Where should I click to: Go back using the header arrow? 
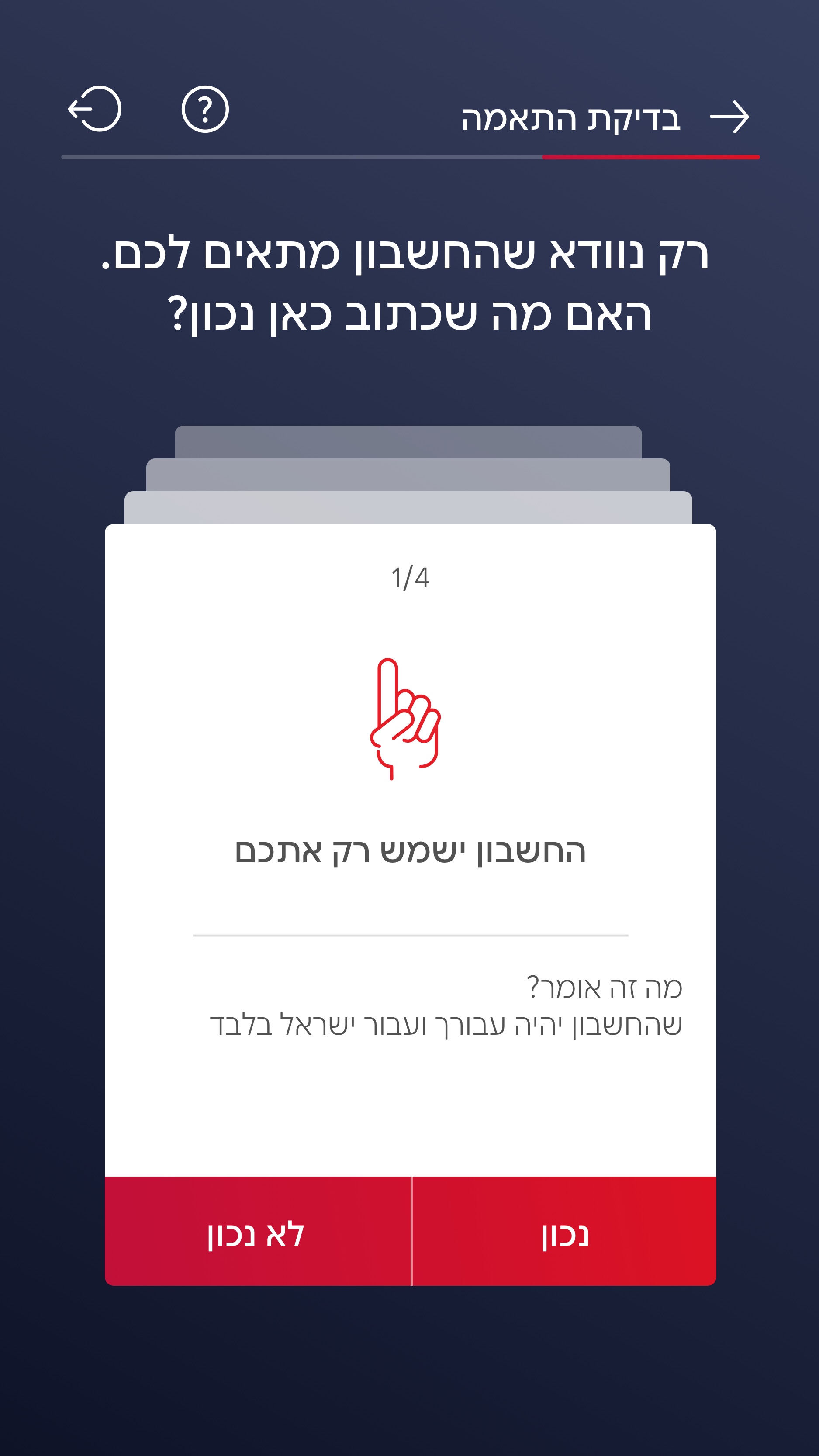click(729, 117)
